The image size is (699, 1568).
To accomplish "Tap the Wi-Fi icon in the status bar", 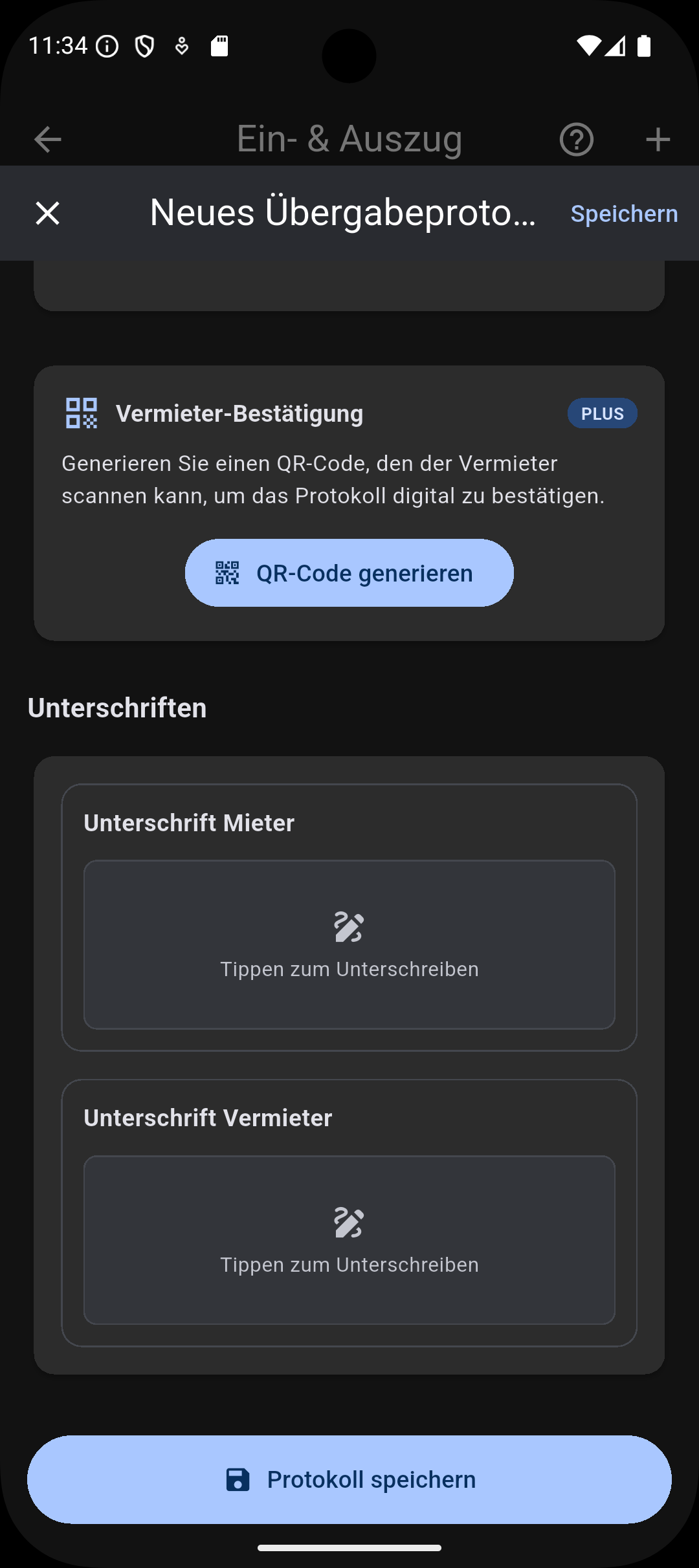I will tap(590, 45).
